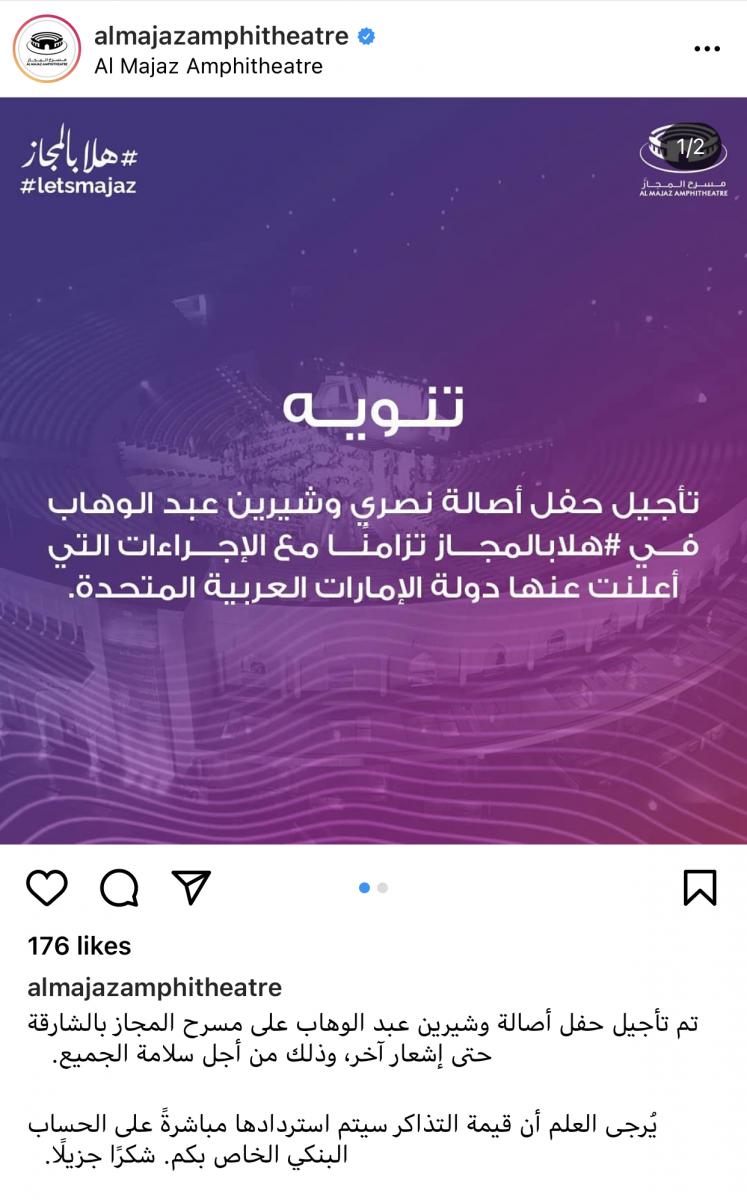
Task: Bookmark this postponement announcement post
Action: coord(700,887)
